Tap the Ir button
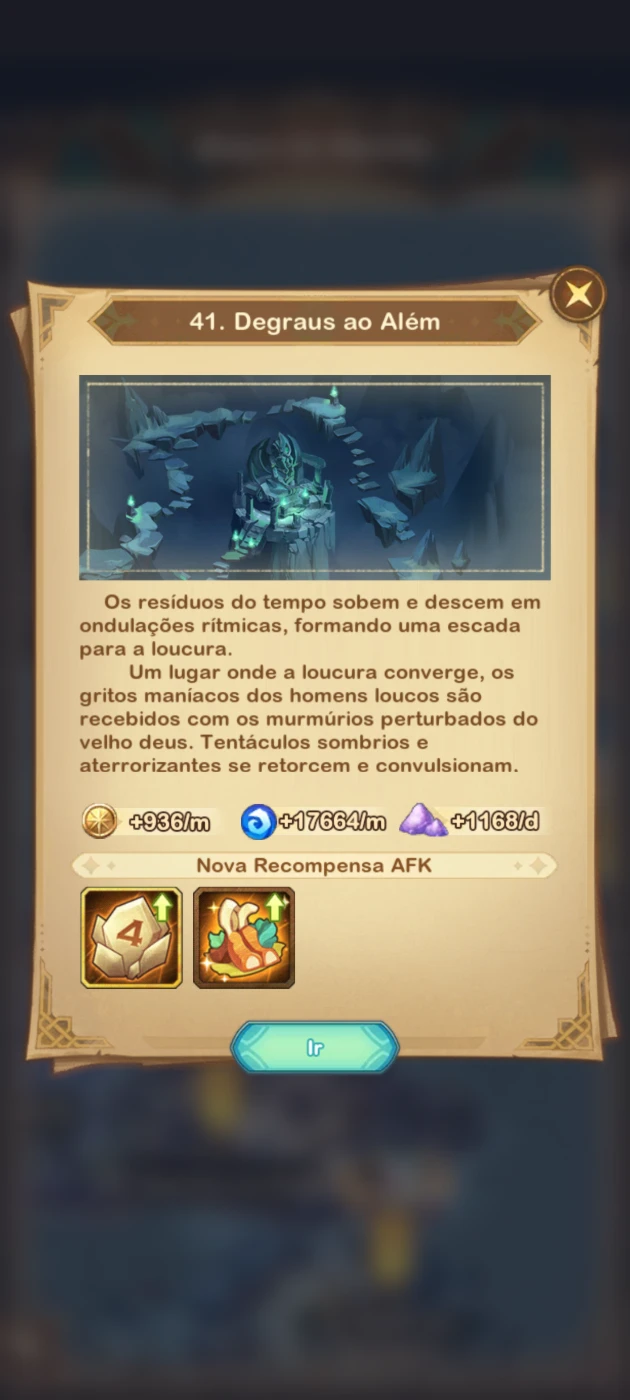 tap(315, 1048)
